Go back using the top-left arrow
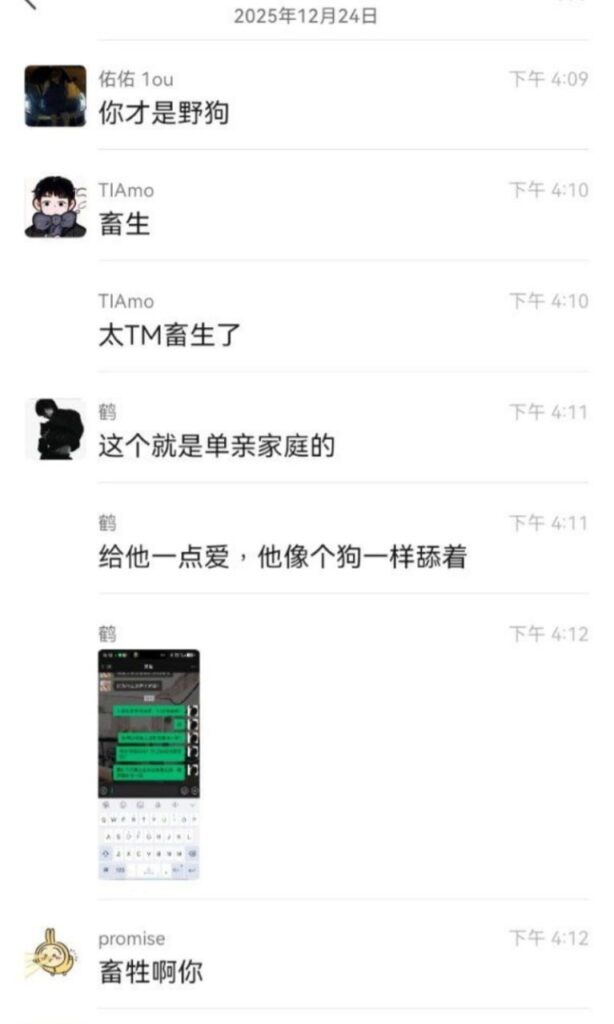This screenshot has height=1024, width=614. 28,4
